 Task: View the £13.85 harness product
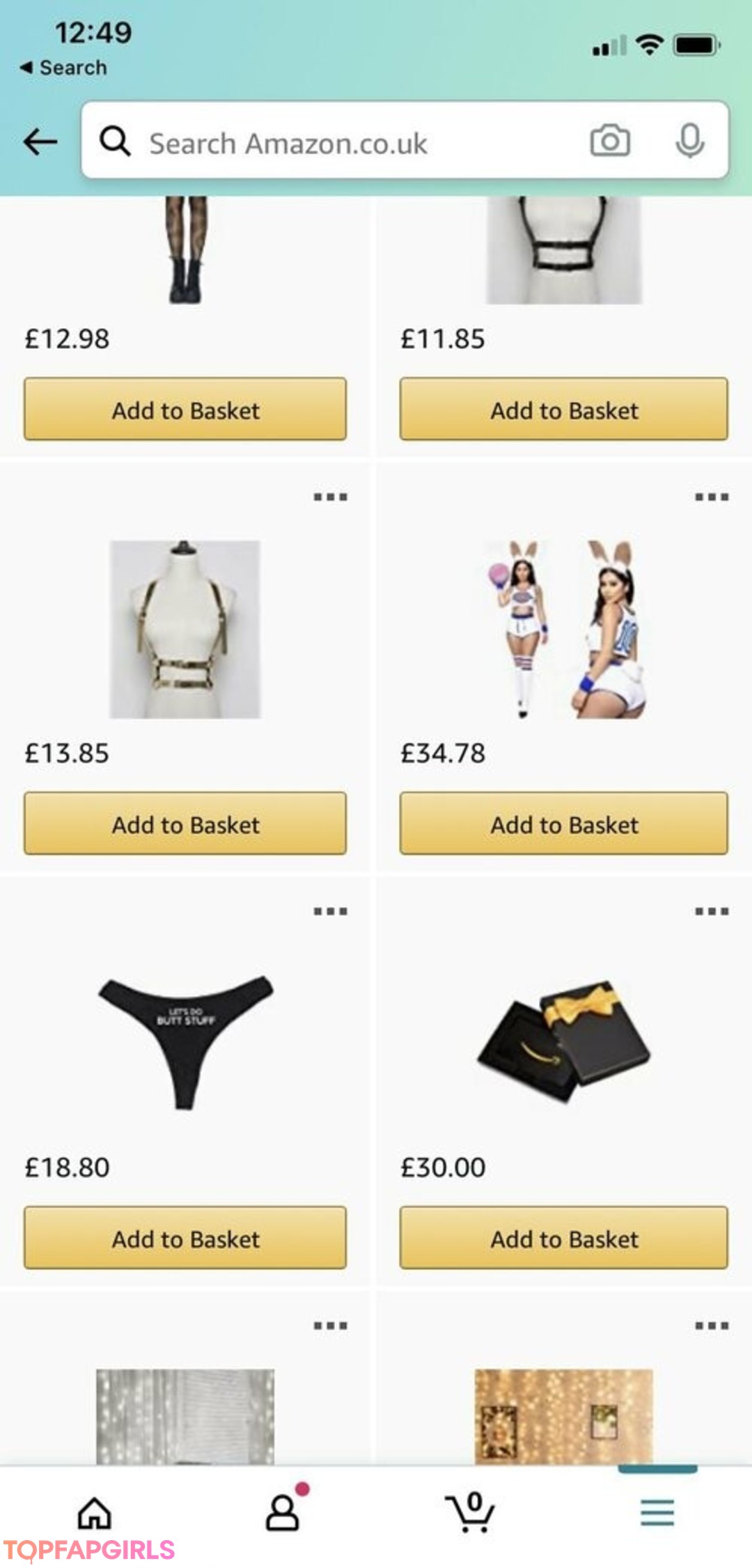(185, 629)
